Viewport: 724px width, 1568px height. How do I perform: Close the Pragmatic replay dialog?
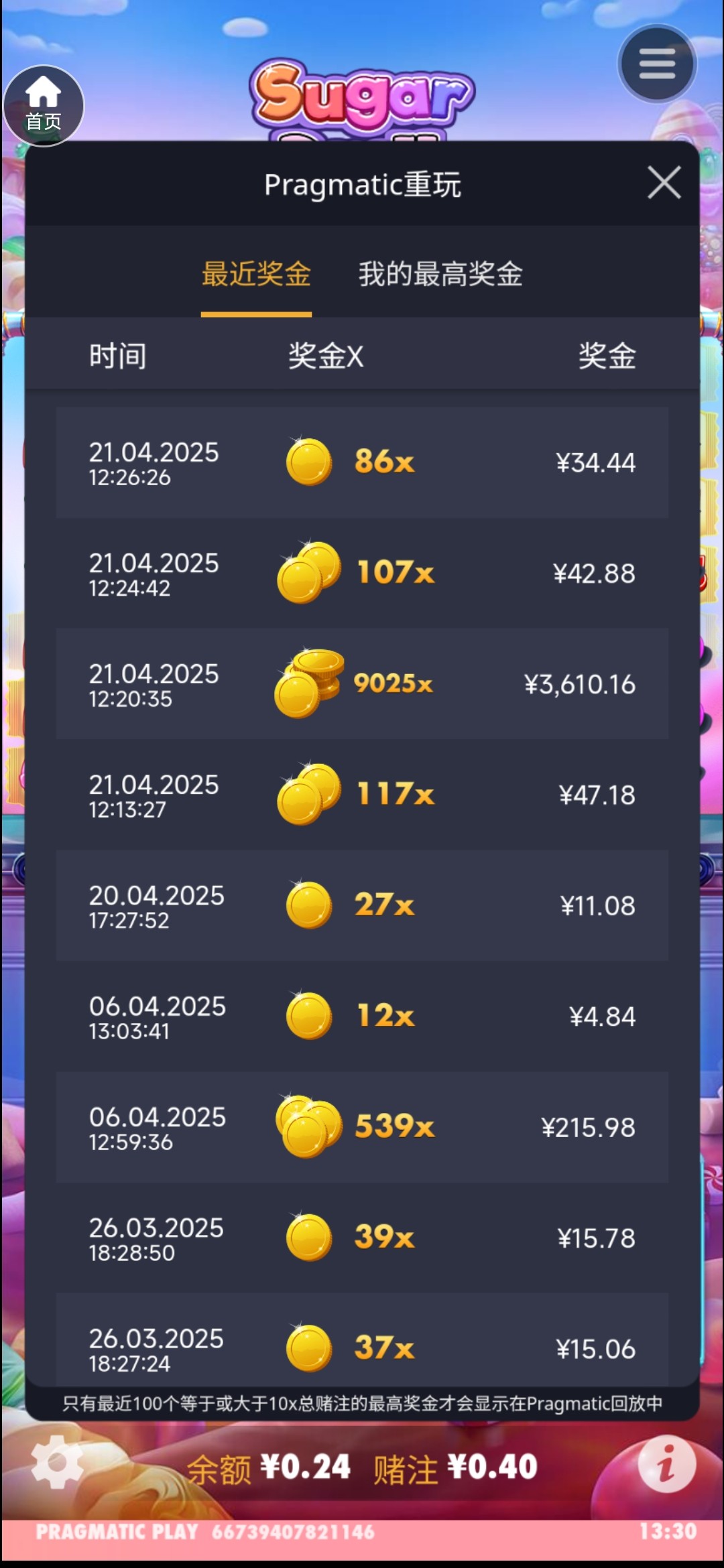click(x=664, y=182)
